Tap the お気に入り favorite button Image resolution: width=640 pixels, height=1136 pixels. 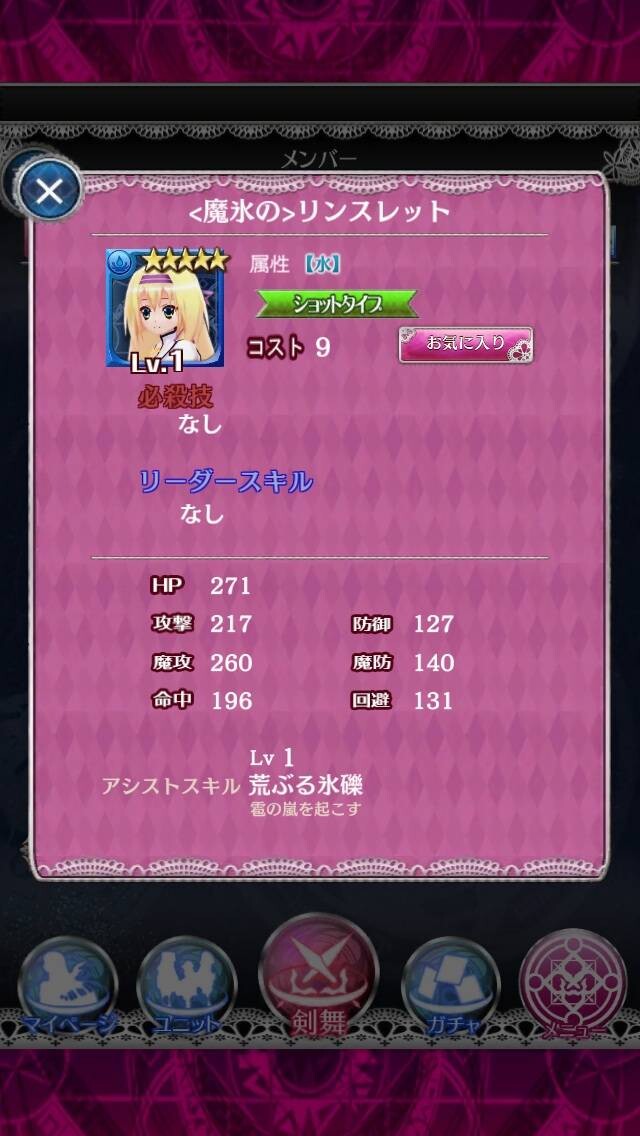point(465,344)
